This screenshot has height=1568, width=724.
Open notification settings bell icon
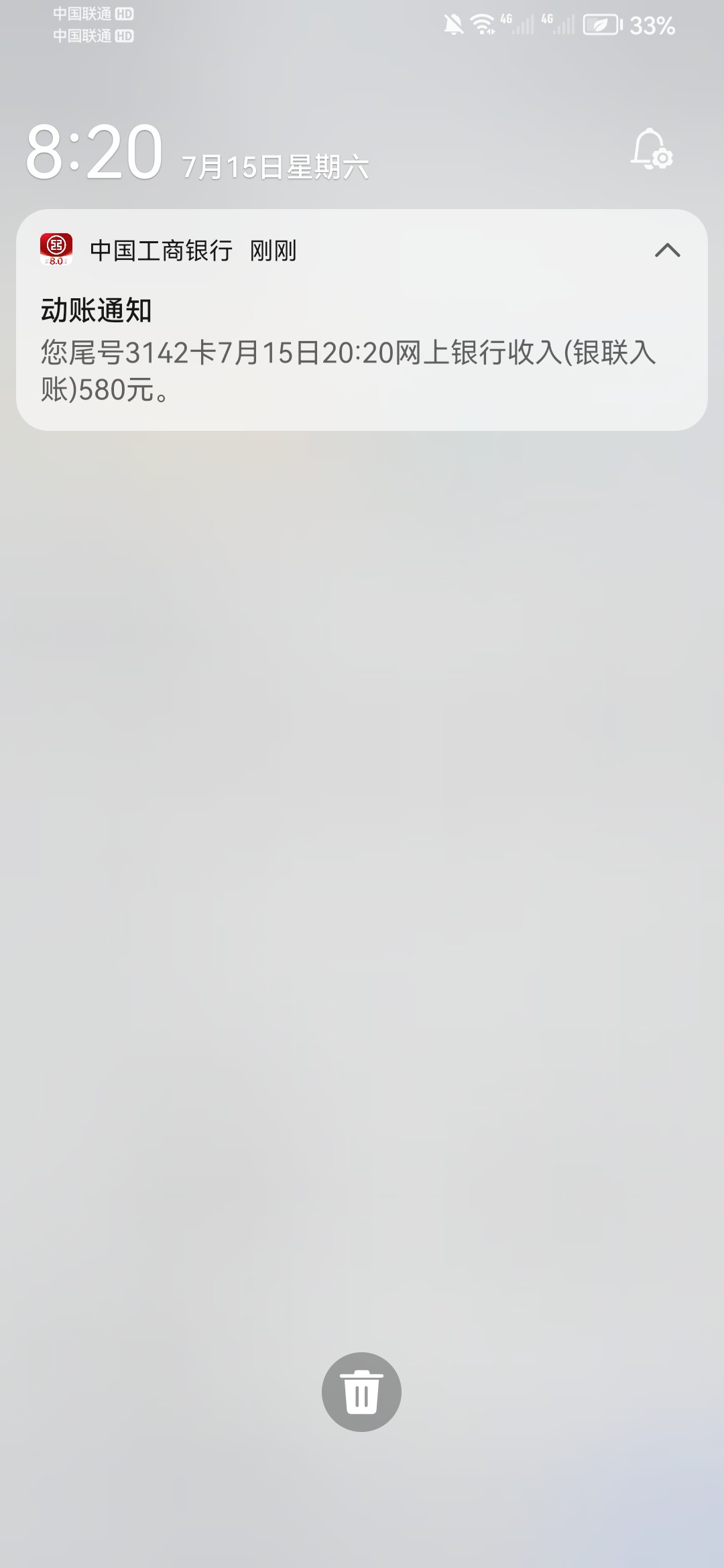(651, 149)
